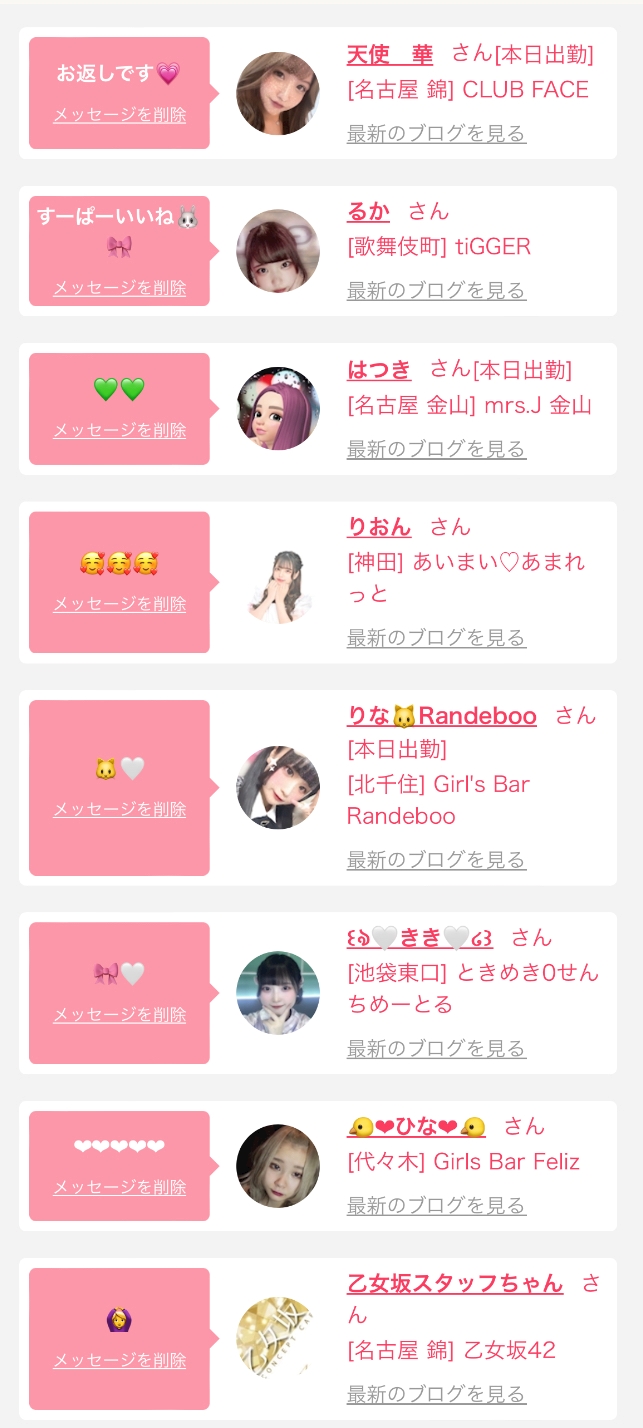View latest blog of りおん
This screenshot has width=643, height=1428.
436,638
